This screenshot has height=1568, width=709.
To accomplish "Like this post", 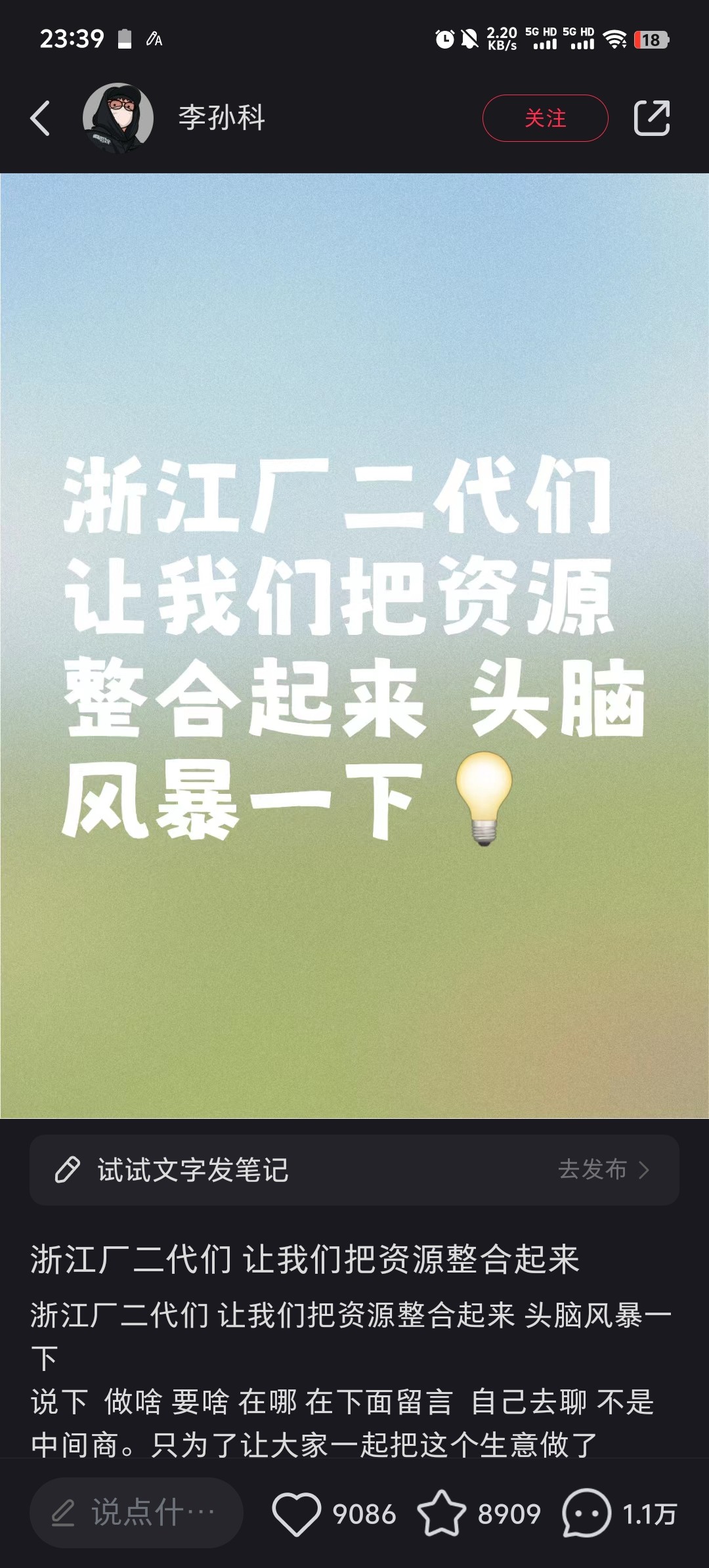I will pyautogui.click(x=297, y=1514).
